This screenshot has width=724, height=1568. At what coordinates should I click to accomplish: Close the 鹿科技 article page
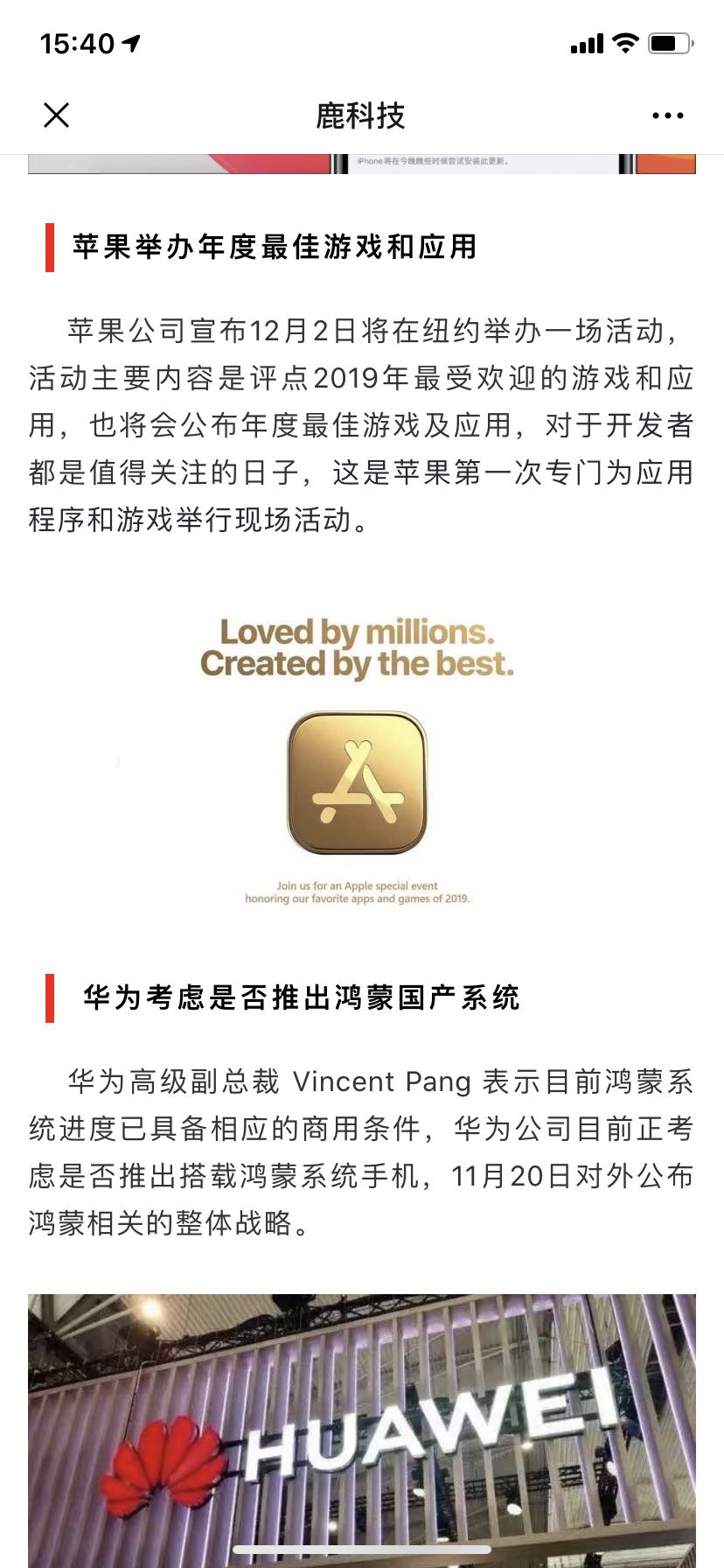pyautogui.click(x=57, y=115)
